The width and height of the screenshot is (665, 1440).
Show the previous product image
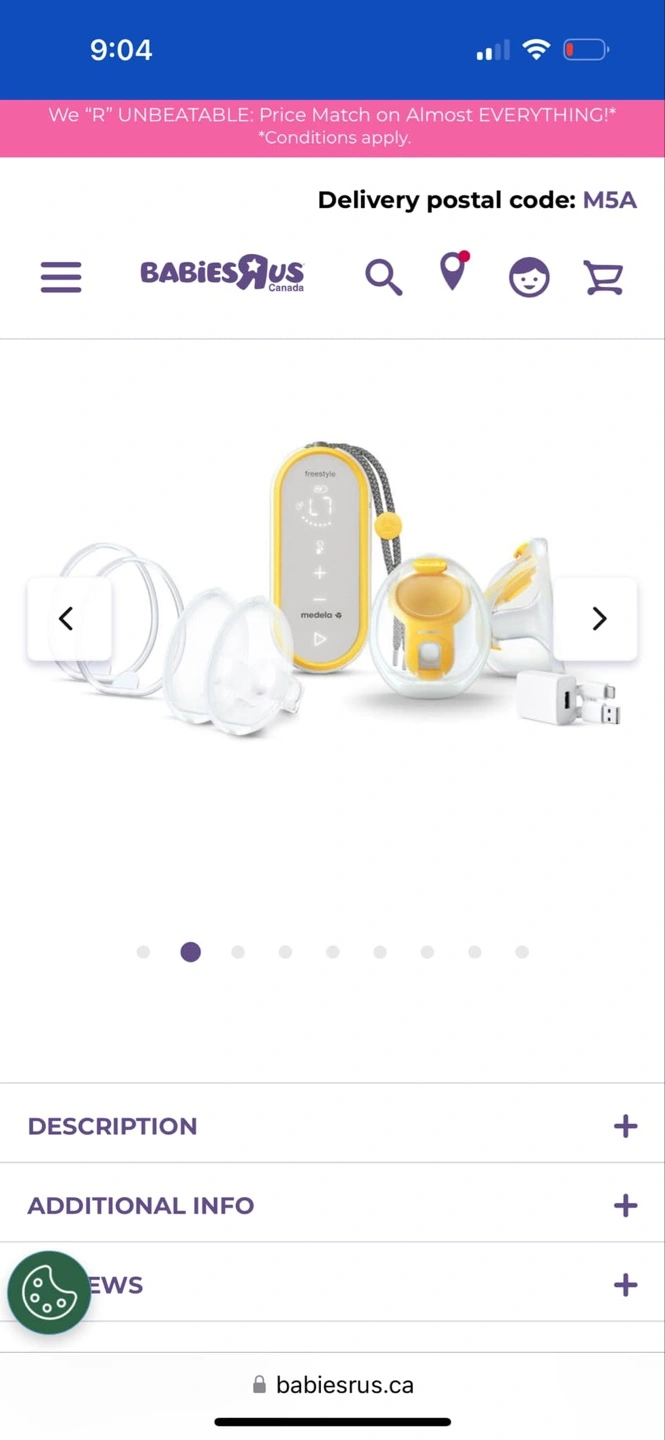click(x=67, y=619)
